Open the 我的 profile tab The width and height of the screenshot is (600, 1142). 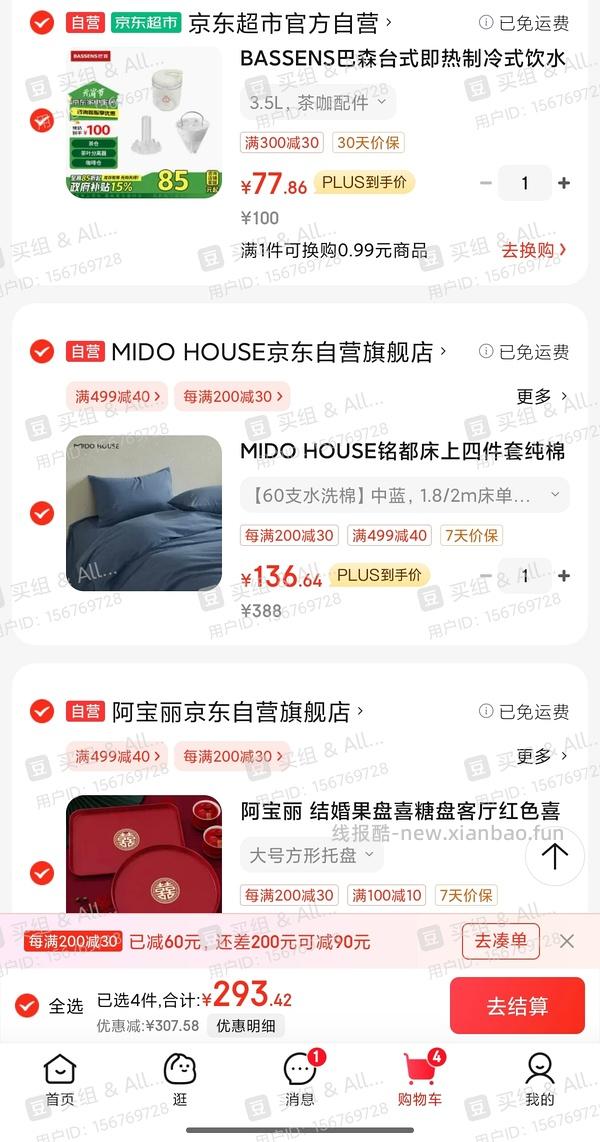540,1079
